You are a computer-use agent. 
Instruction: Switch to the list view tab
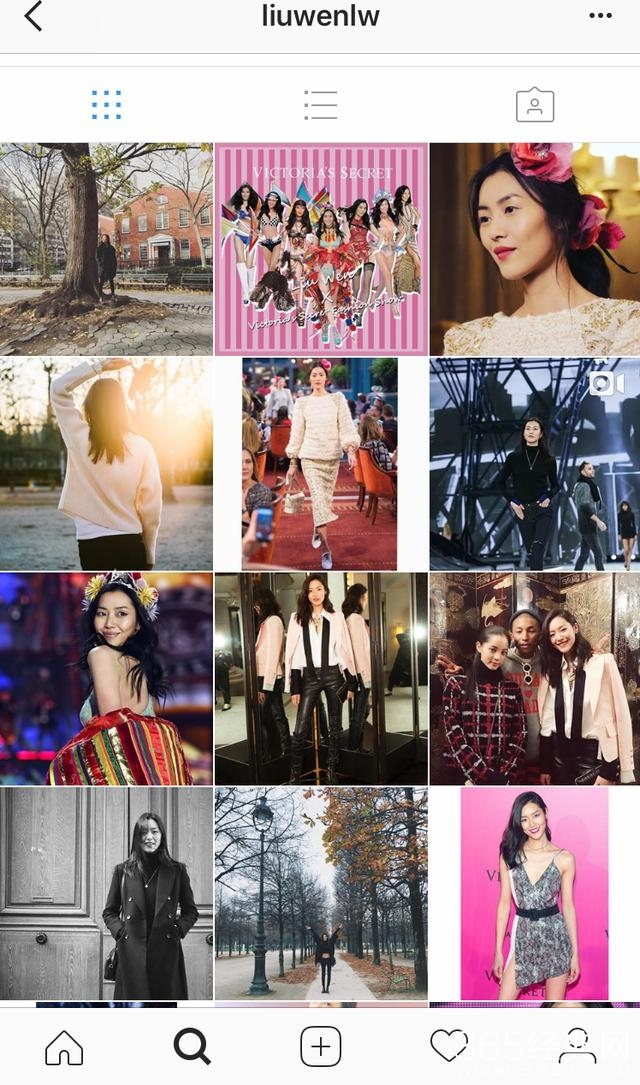coord(320,105)
